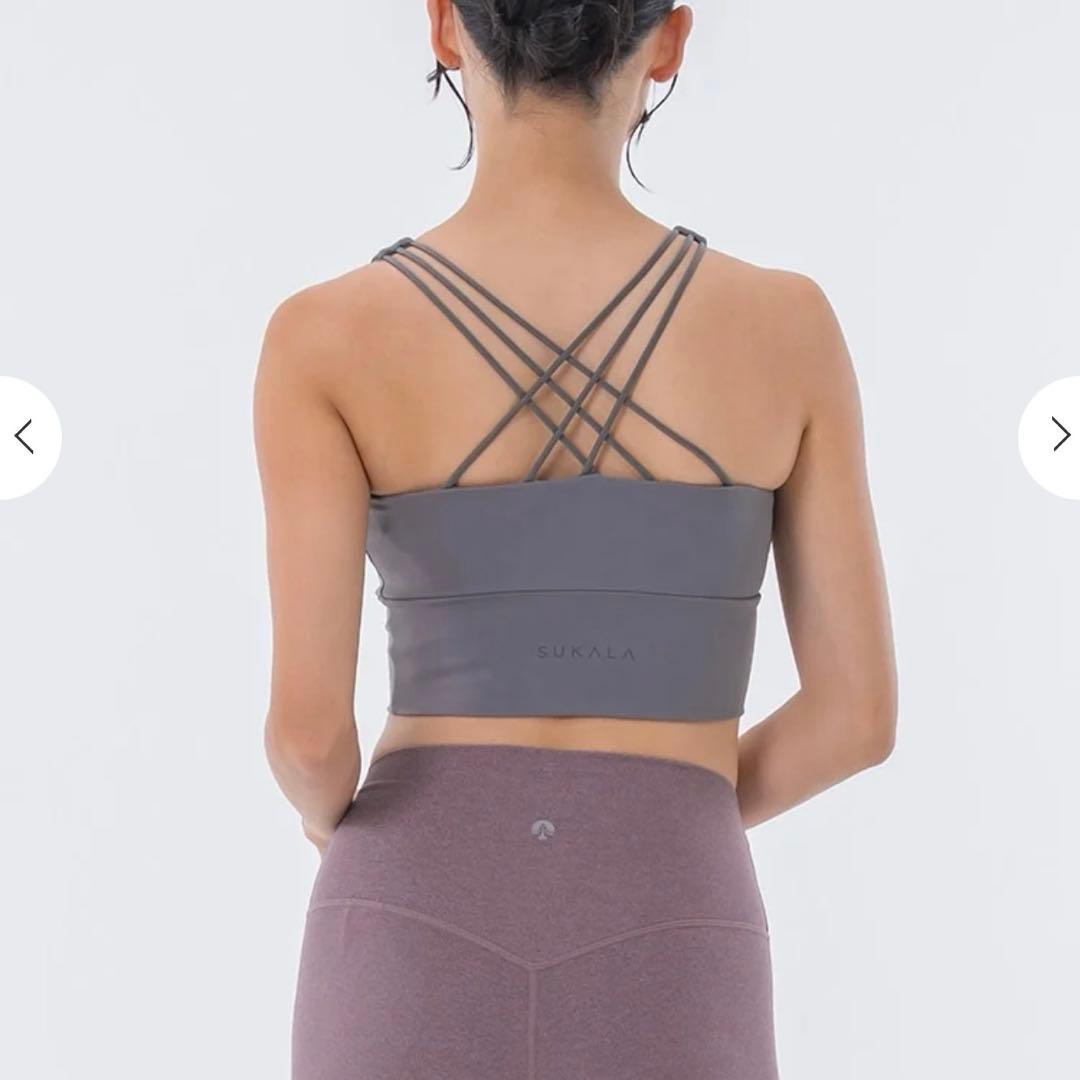Go to the next product image
Screen dimensions: 1080x1080
(1058, 436)
